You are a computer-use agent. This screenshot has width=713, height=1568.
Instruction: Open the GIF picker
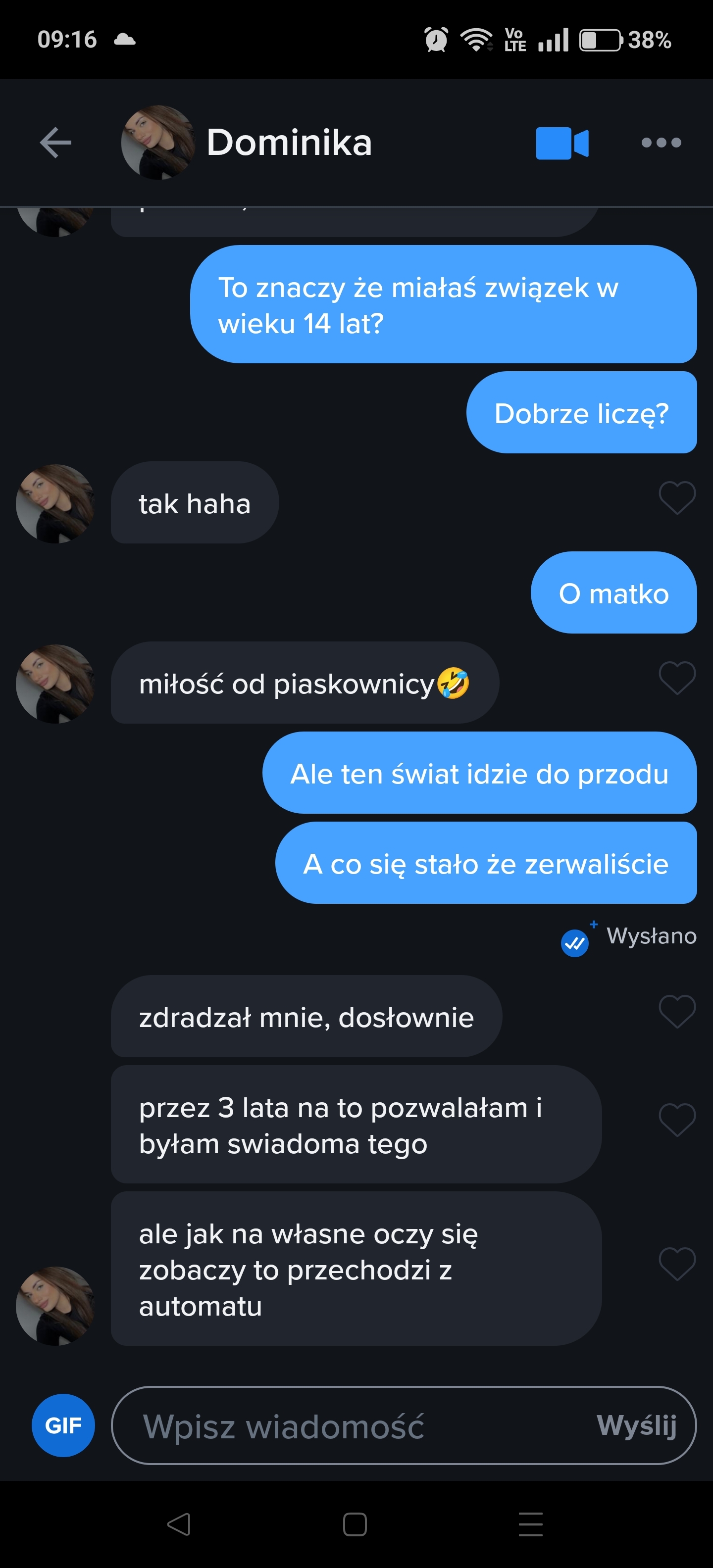[63, 1425]
